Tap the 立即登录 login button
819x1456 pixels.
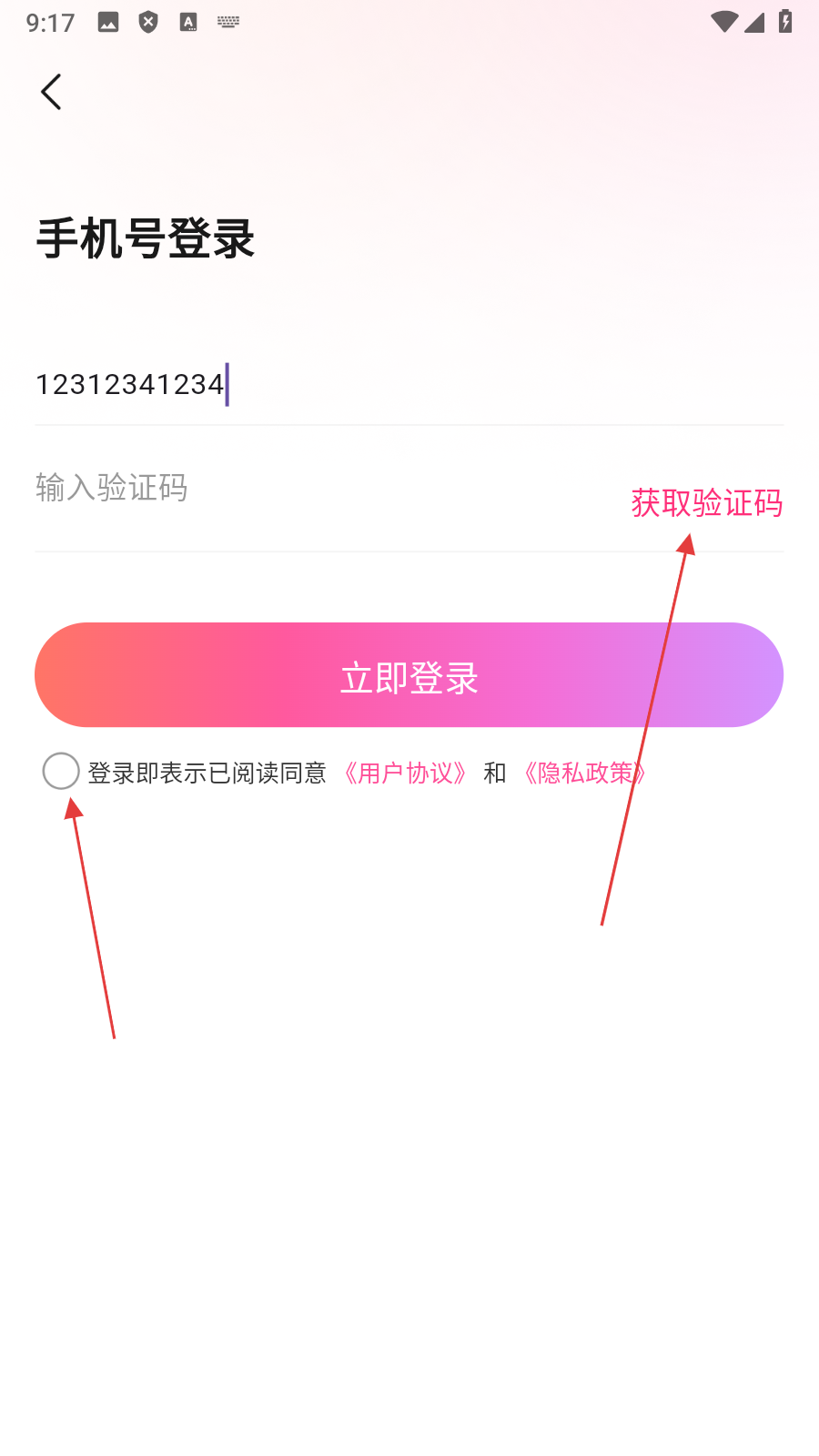[x=409, y=675]
